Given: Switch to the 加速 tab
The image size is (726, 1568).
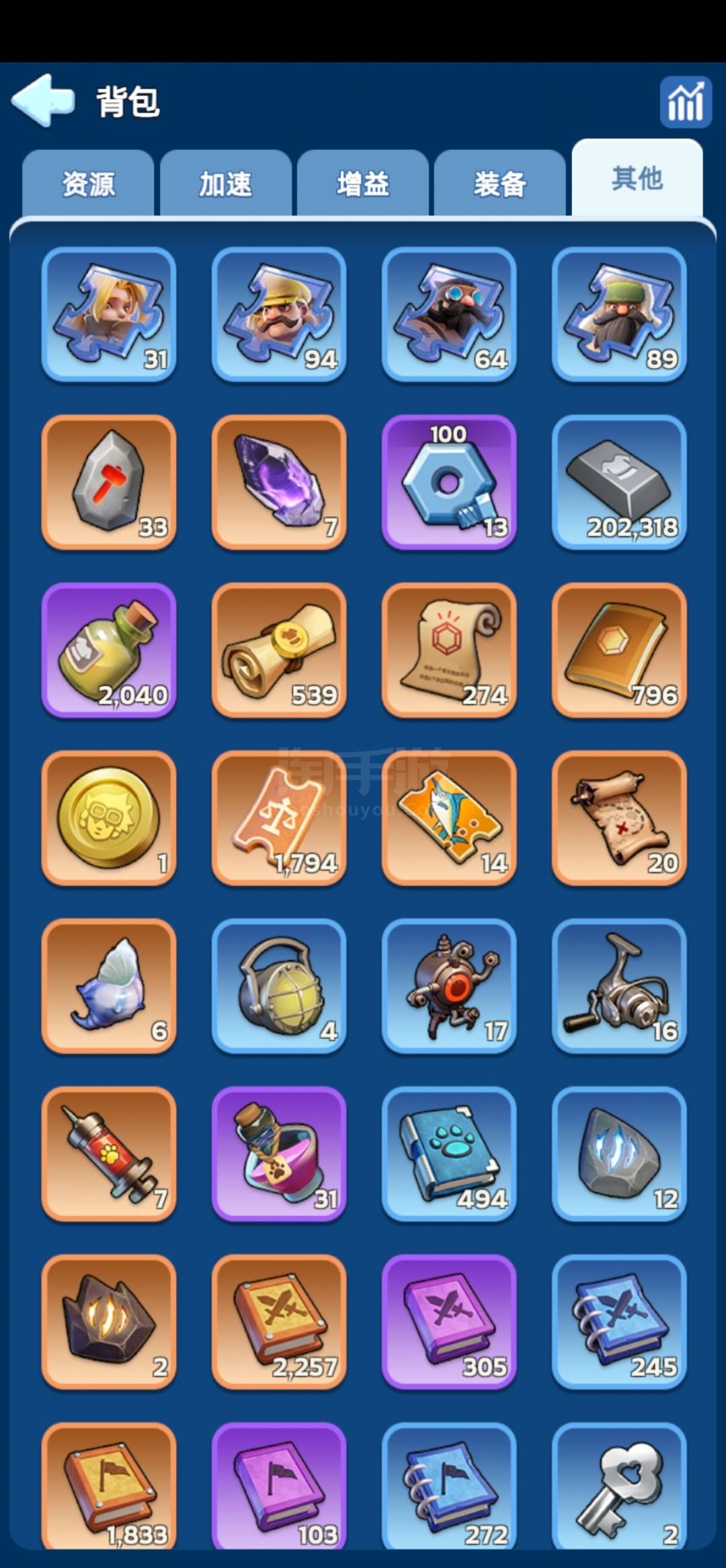Looking at the screenshot, I should (226, 184).
